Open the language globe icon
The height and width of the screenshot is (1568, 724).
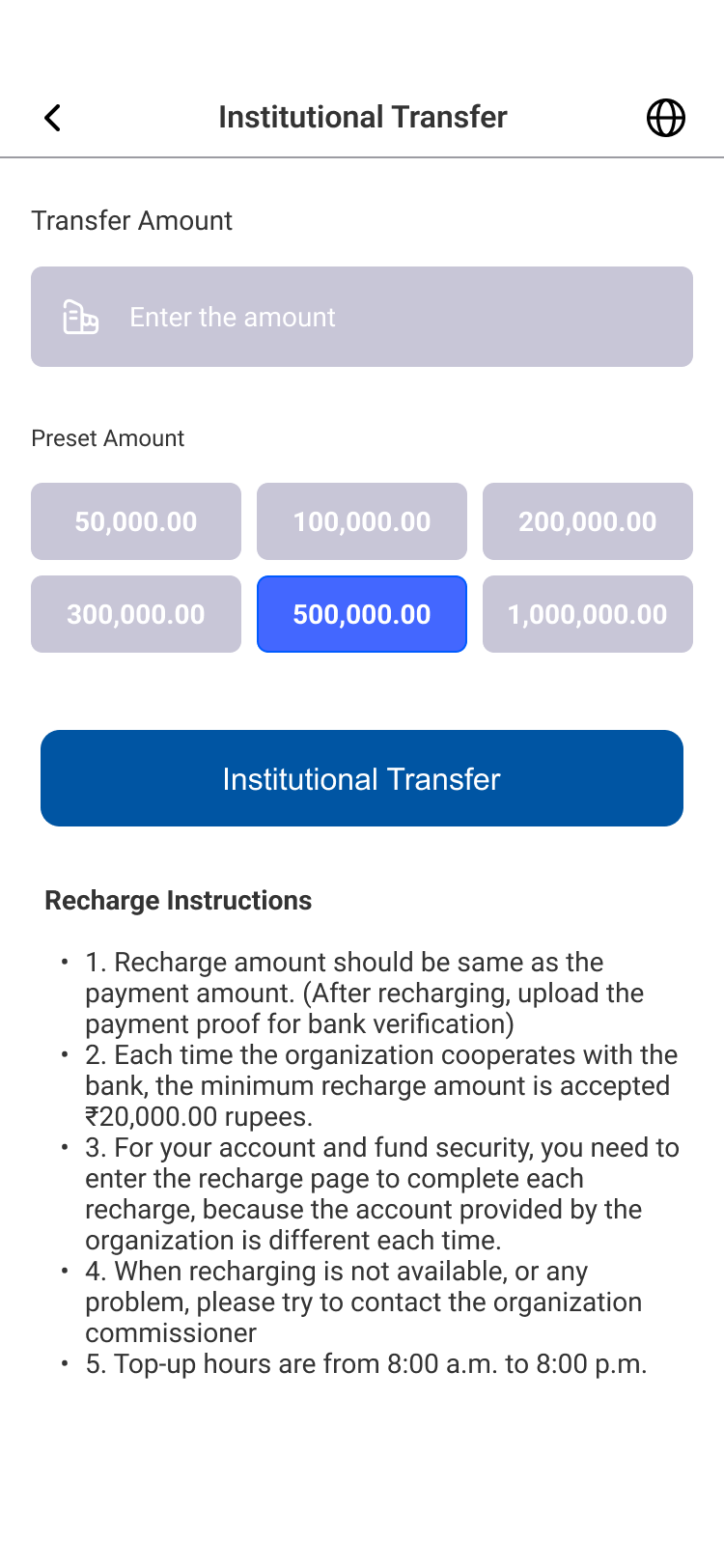(665, 118)
